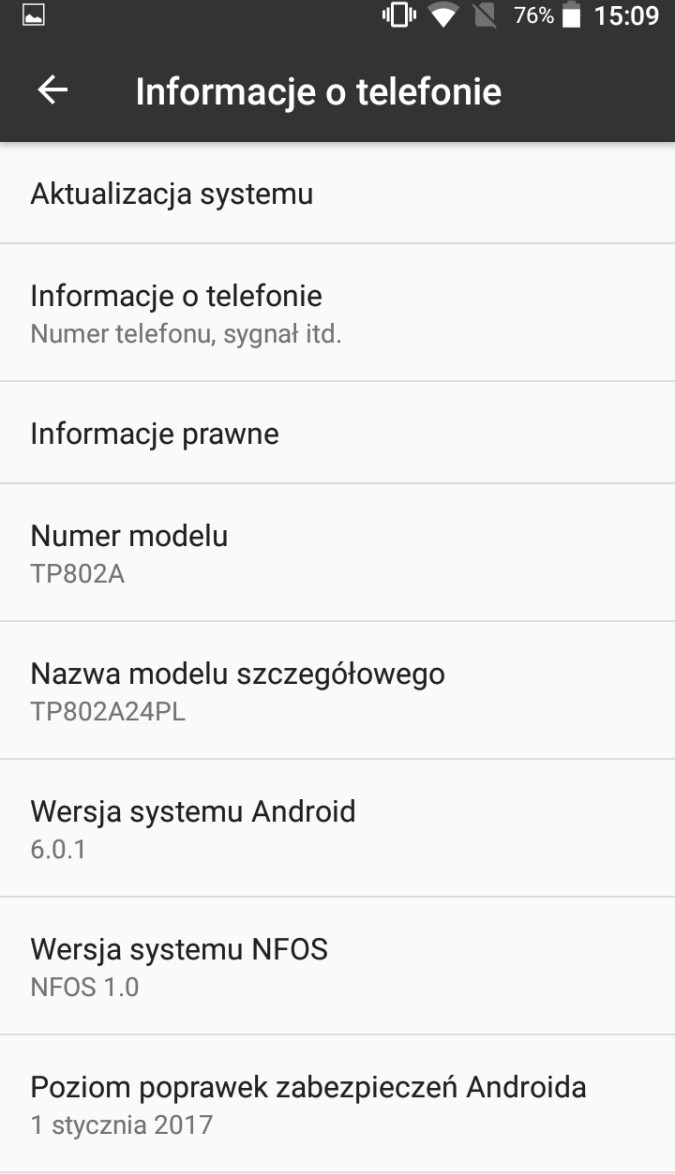Tap the Numer modelu TP802A row

pos(338,553)
